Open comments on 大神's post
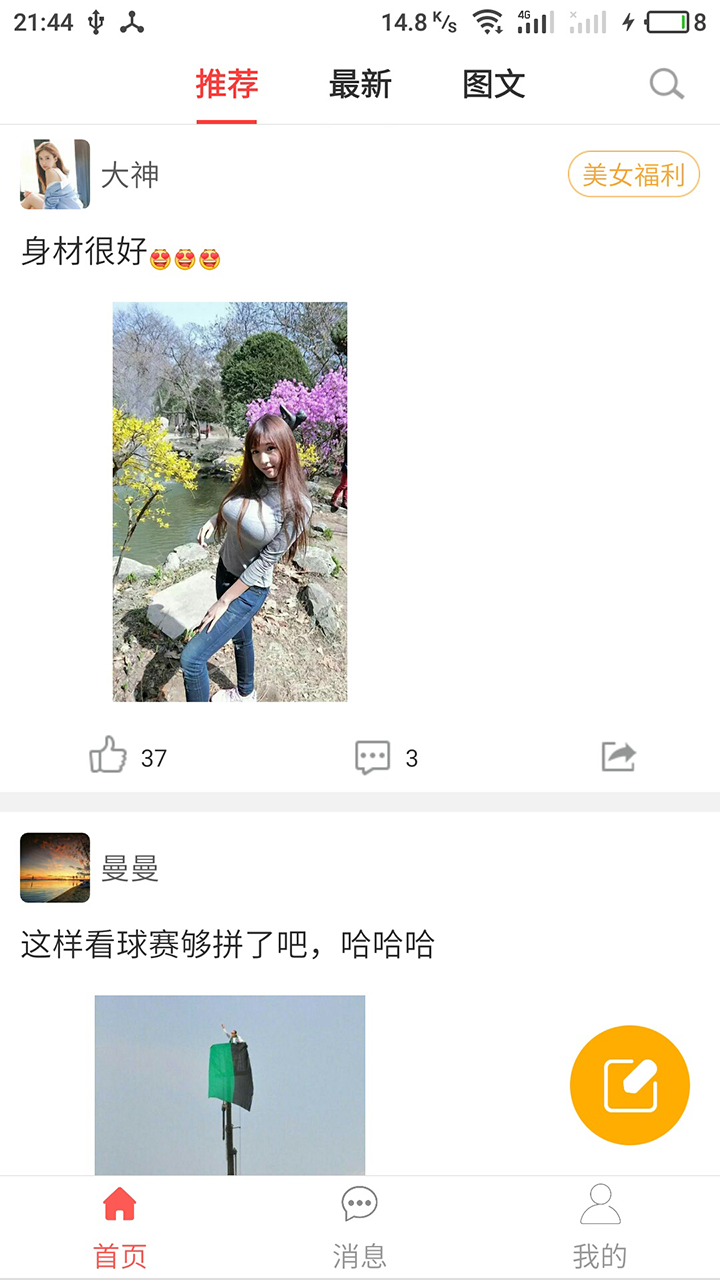Screen dimensions: 720x1280 pyautogui.click(x=372, y=758)
